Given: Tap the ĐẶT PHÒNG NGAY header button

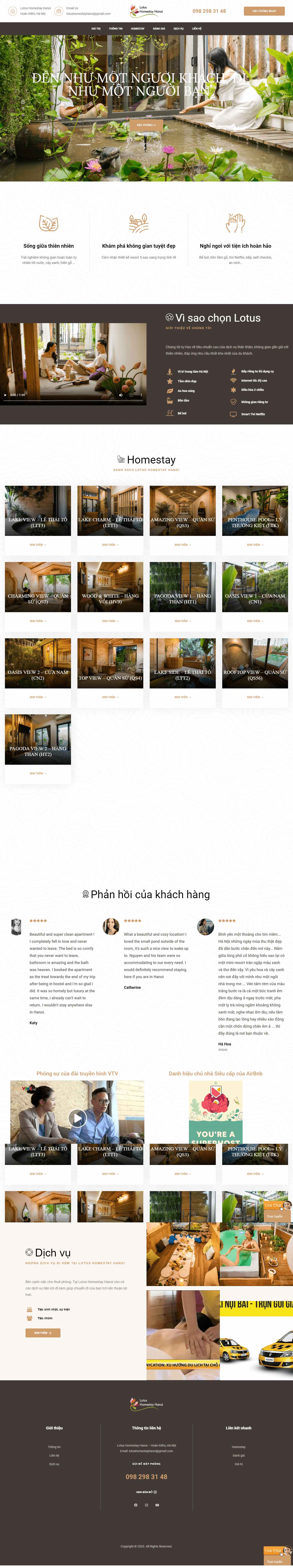Looking at the screenshot, I should [x=264, y=11].
